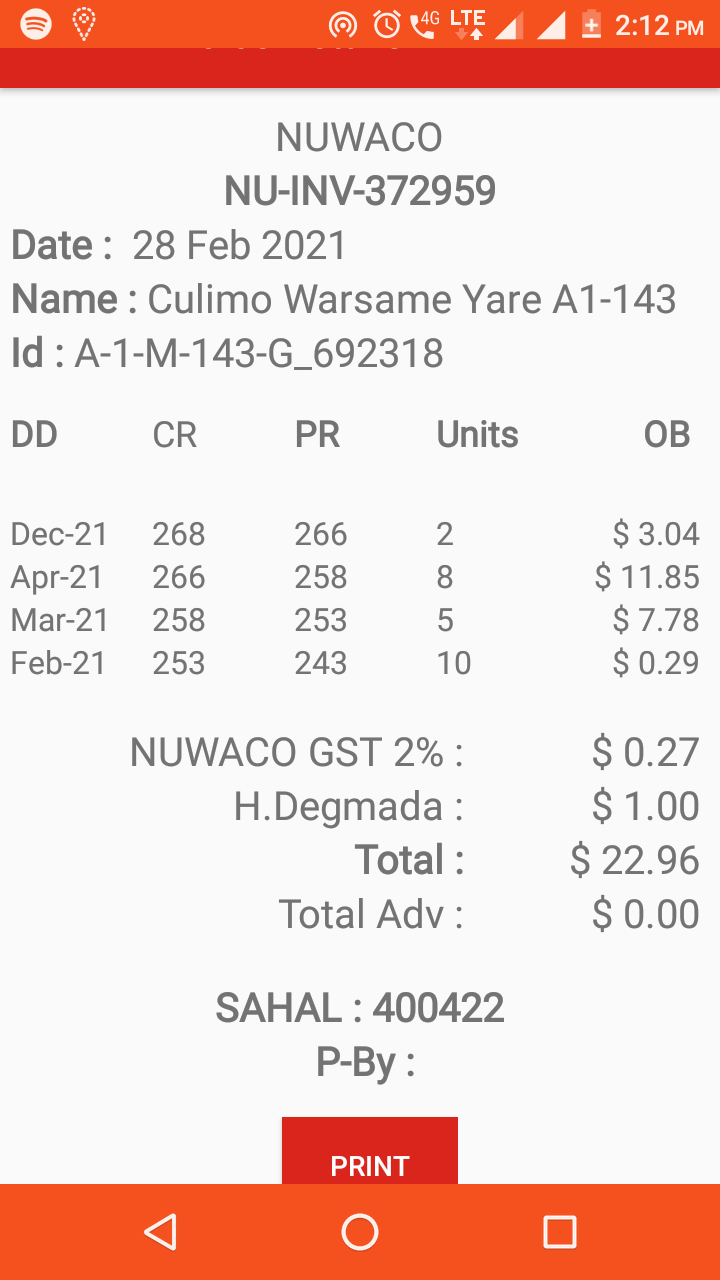Open the recent apps view

(x=559, y=1232)
